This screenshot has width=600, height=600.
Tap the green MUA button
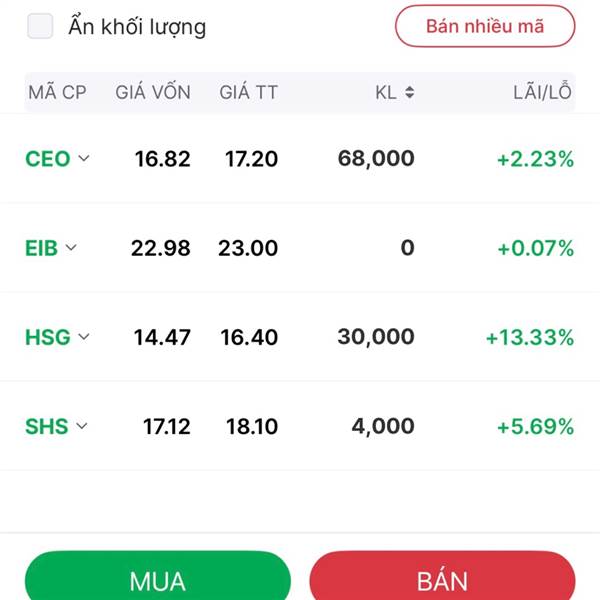[x=157, y=579]
